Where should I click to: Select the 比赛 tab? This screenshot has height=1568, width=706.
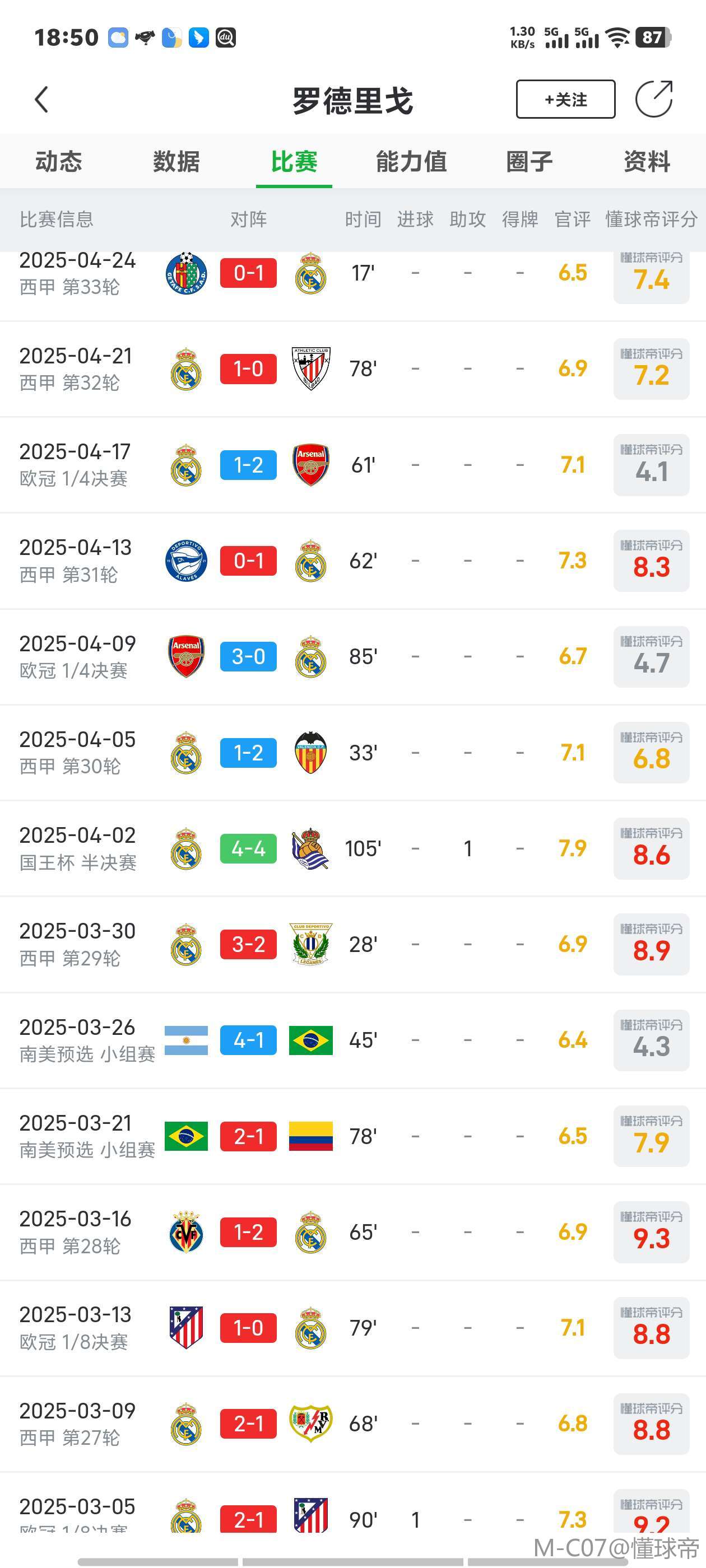pyautogui.click(x=294, y=162)
